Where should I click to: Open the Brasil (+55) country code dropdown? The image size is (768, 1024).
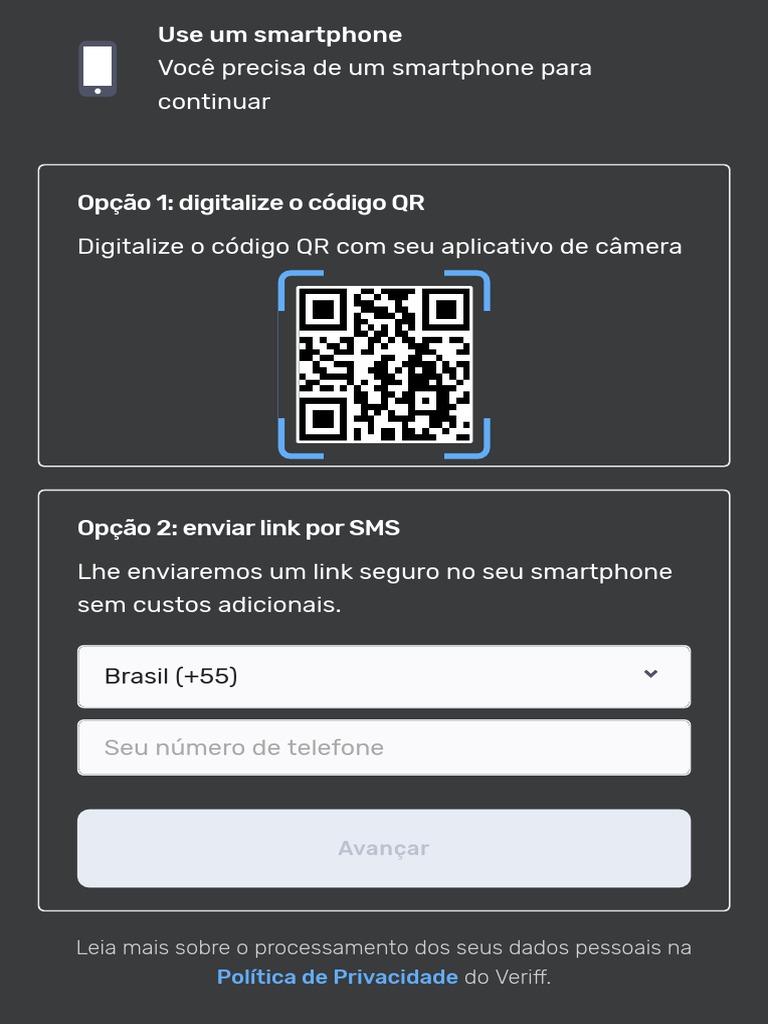pyautogui.click(x=384, y=677)
